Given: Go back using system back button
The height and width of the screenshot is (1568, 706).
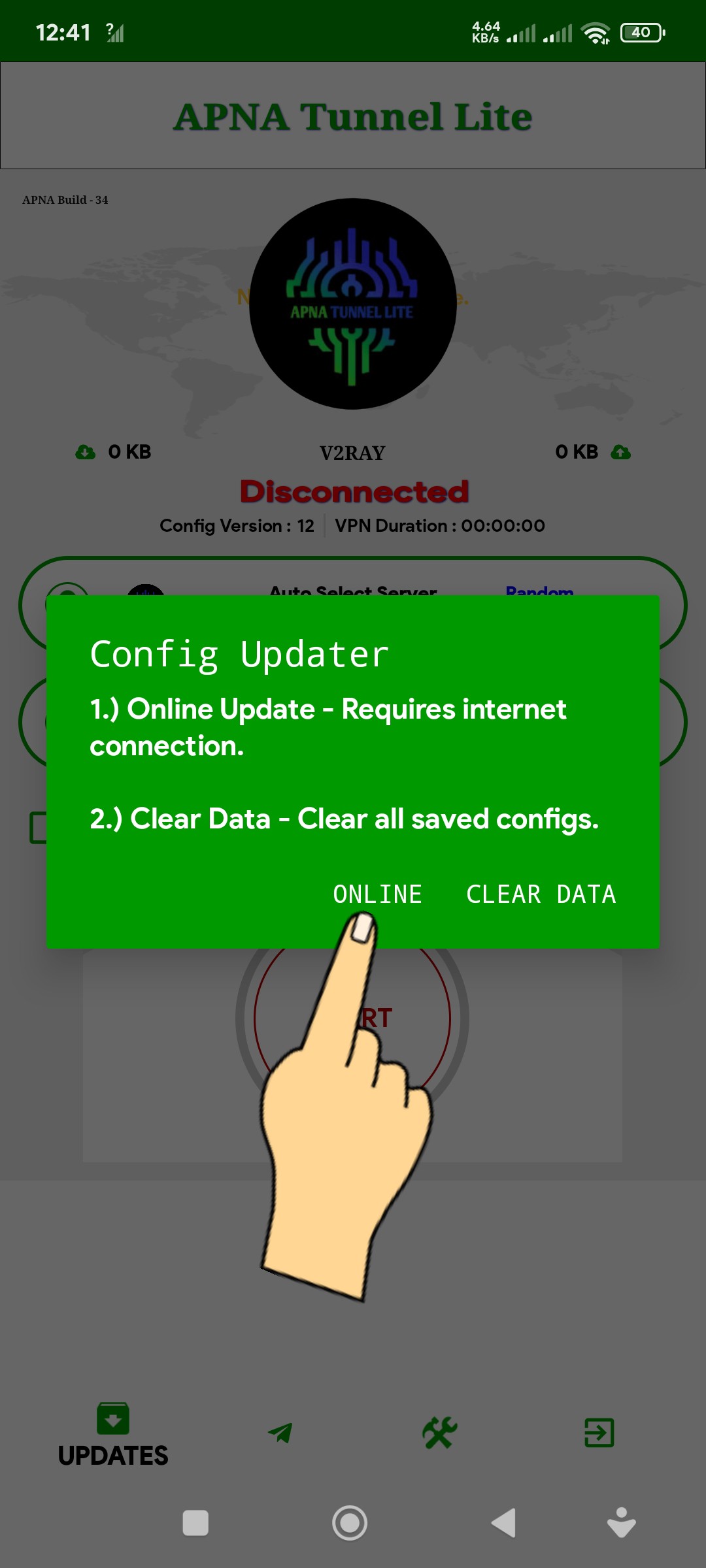Looking at the screenshot, I should coord(504,1523).
